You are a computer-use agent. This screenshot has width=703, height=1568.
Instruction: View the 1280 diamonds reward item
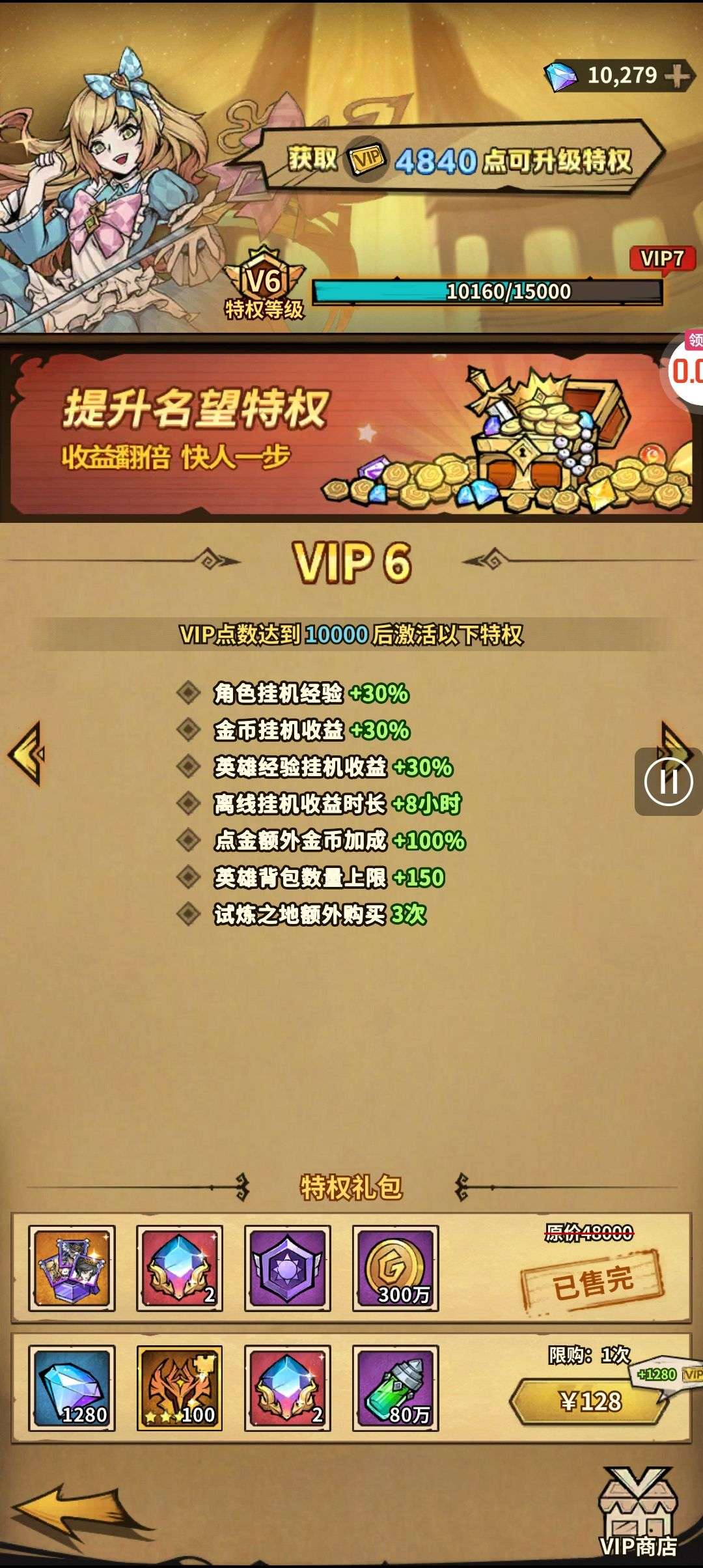click(72, 1388)
